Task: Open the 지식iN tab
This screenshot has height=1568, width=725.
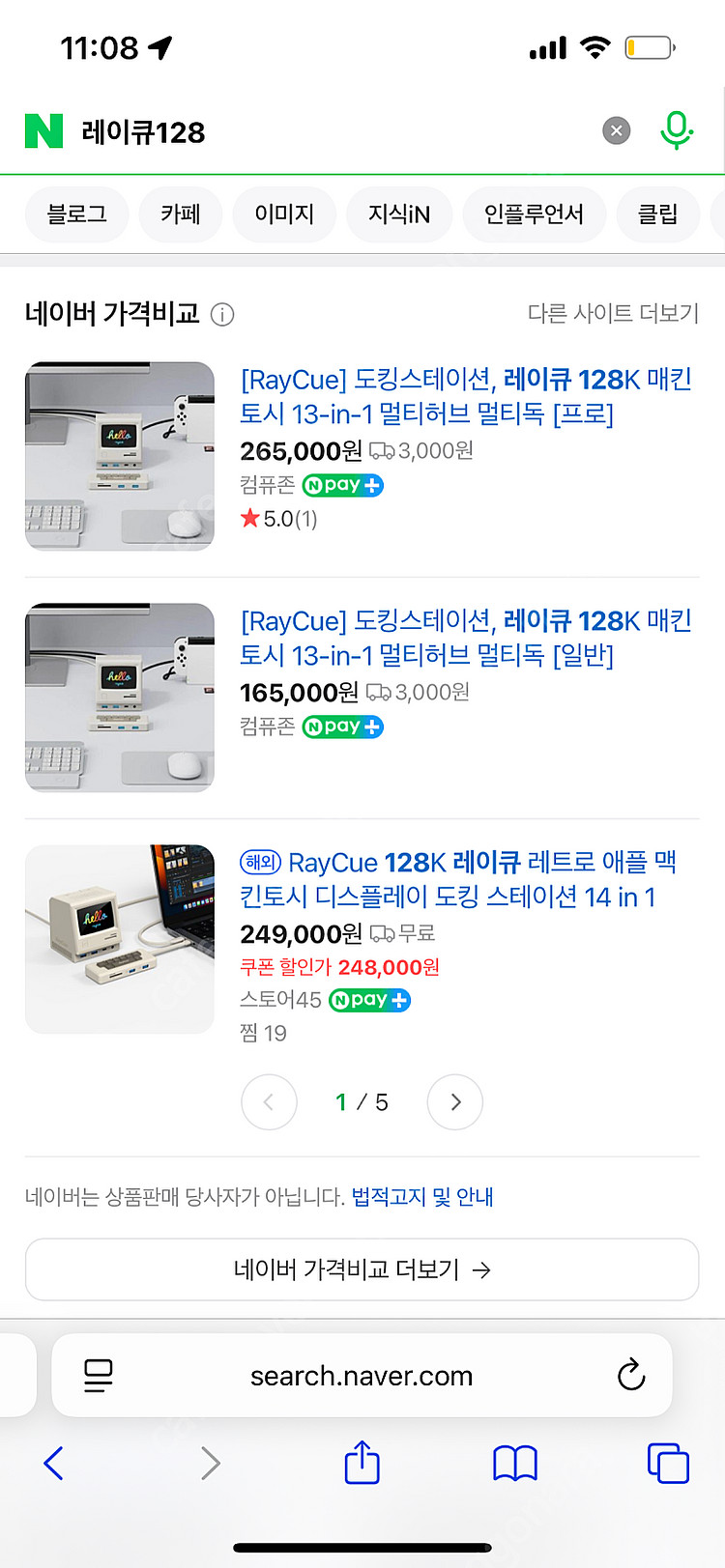Action: pyautogui.click(x=398, y=214)
